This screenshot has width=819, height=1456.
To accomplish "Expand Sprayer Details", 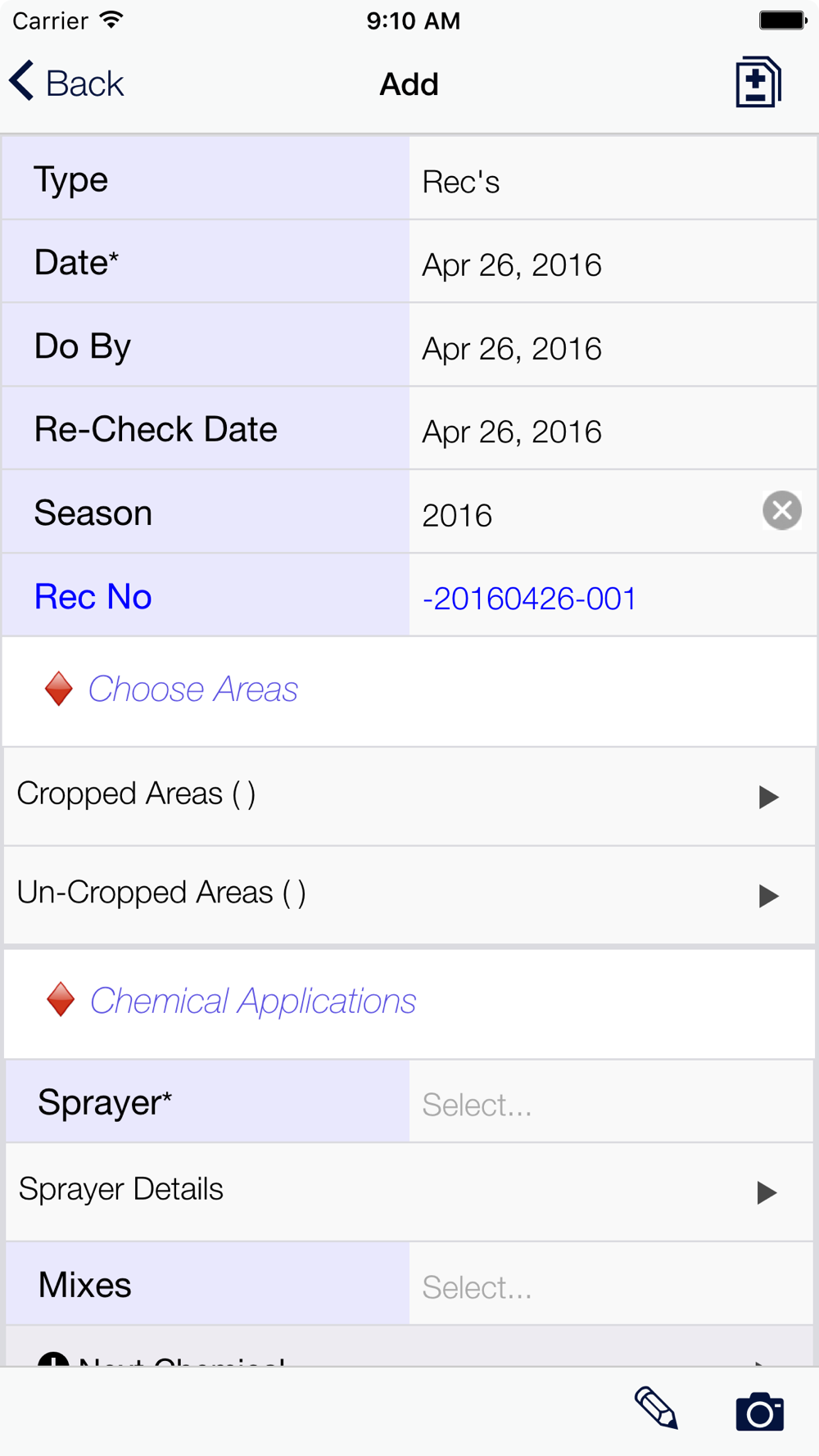I will 409,1192.
